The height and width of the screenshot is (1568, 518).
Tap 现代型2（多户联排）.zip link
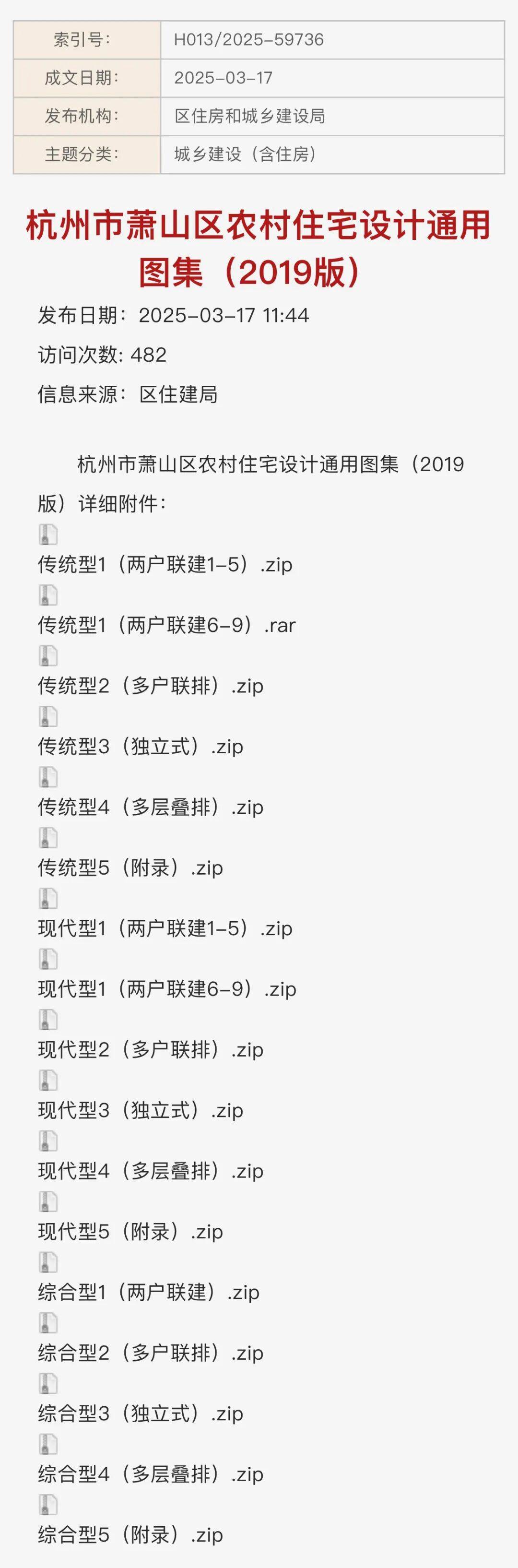(150, 1049)
